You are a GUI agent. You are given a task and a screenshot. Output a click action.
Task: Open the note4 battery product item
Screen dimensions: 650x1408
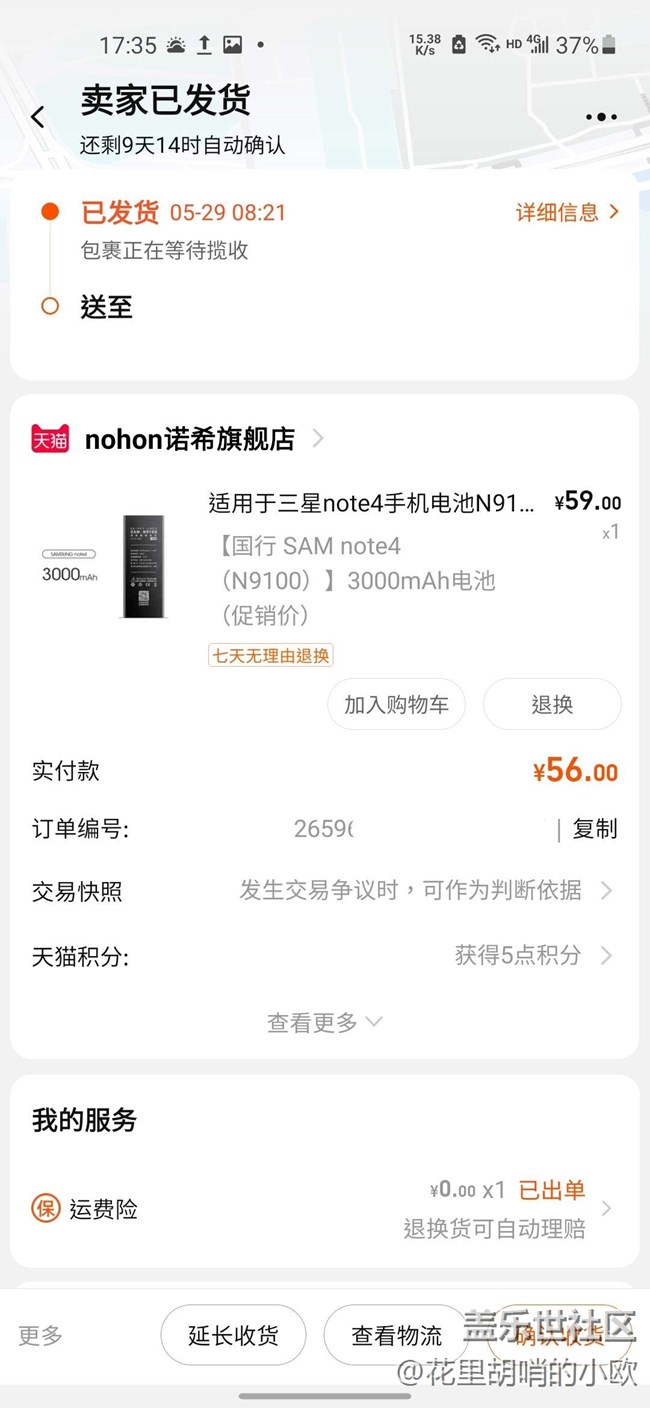click(x=370, y=503)
